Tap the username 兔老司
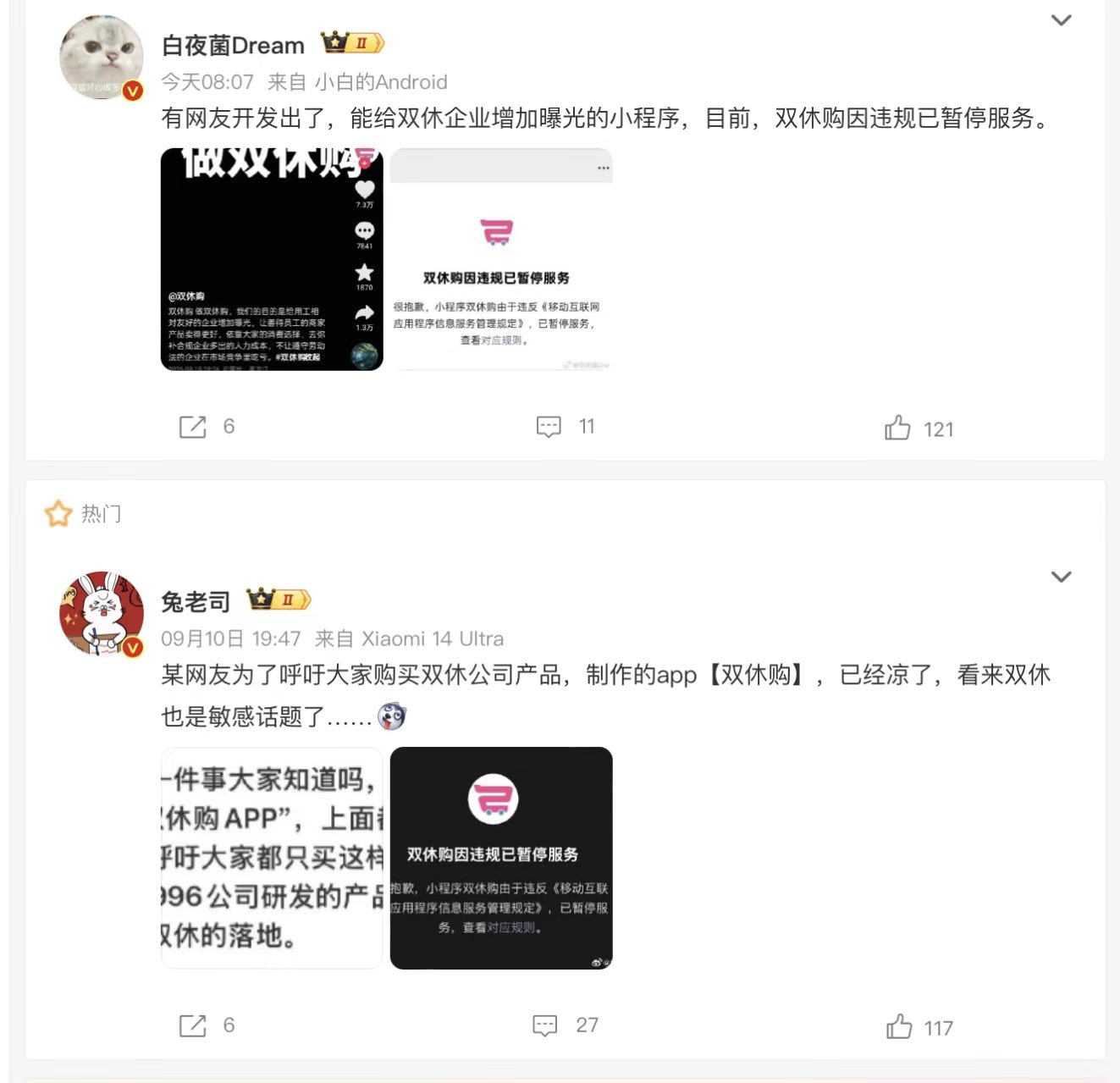This screenshot has height=1083, width=1120. click(196, 602)
